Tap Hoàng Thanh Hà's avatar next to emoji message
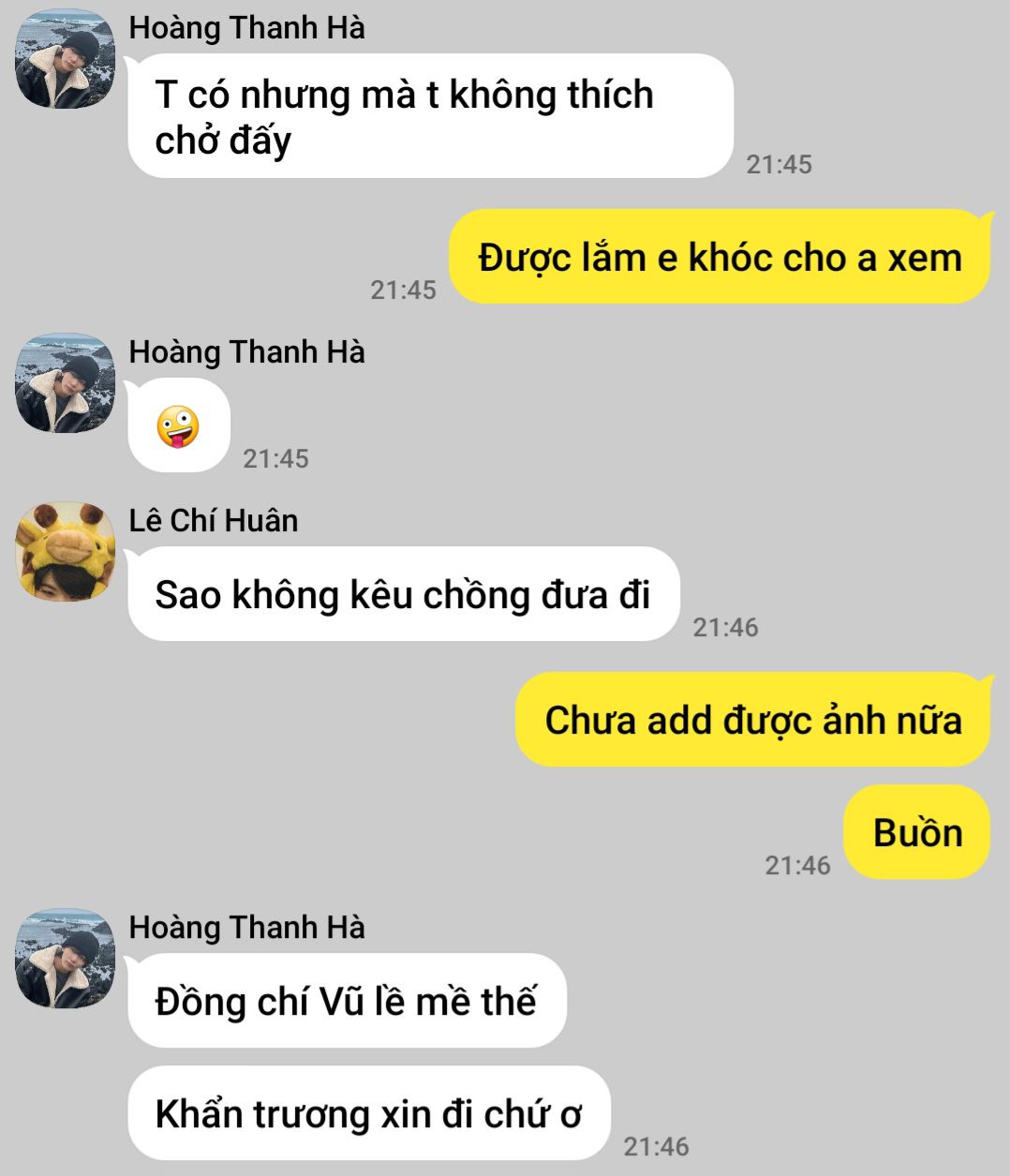 [x=65, y=382]
